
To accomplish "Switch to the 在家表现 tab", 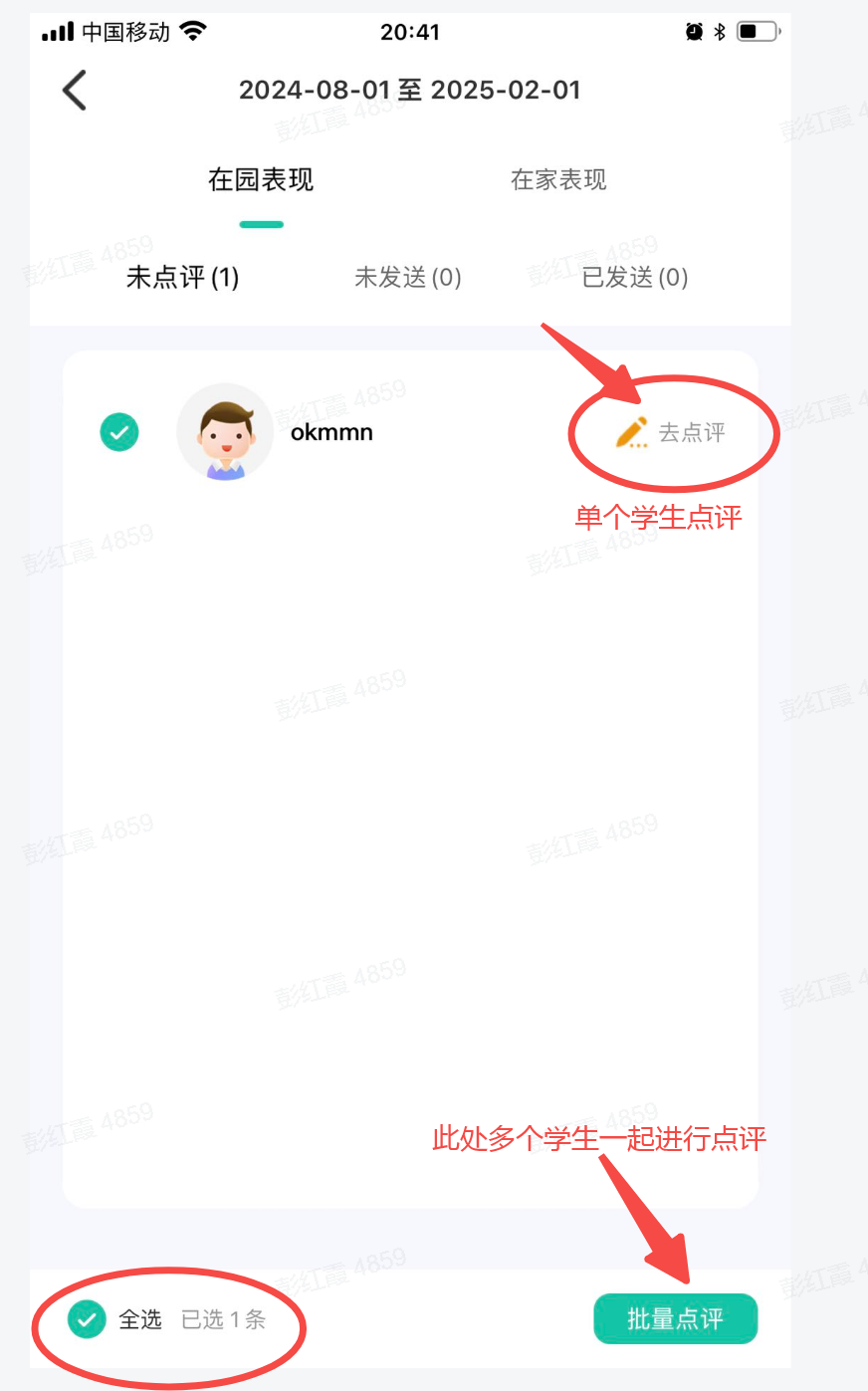I will pyautogui.click(x=557, y=180).
